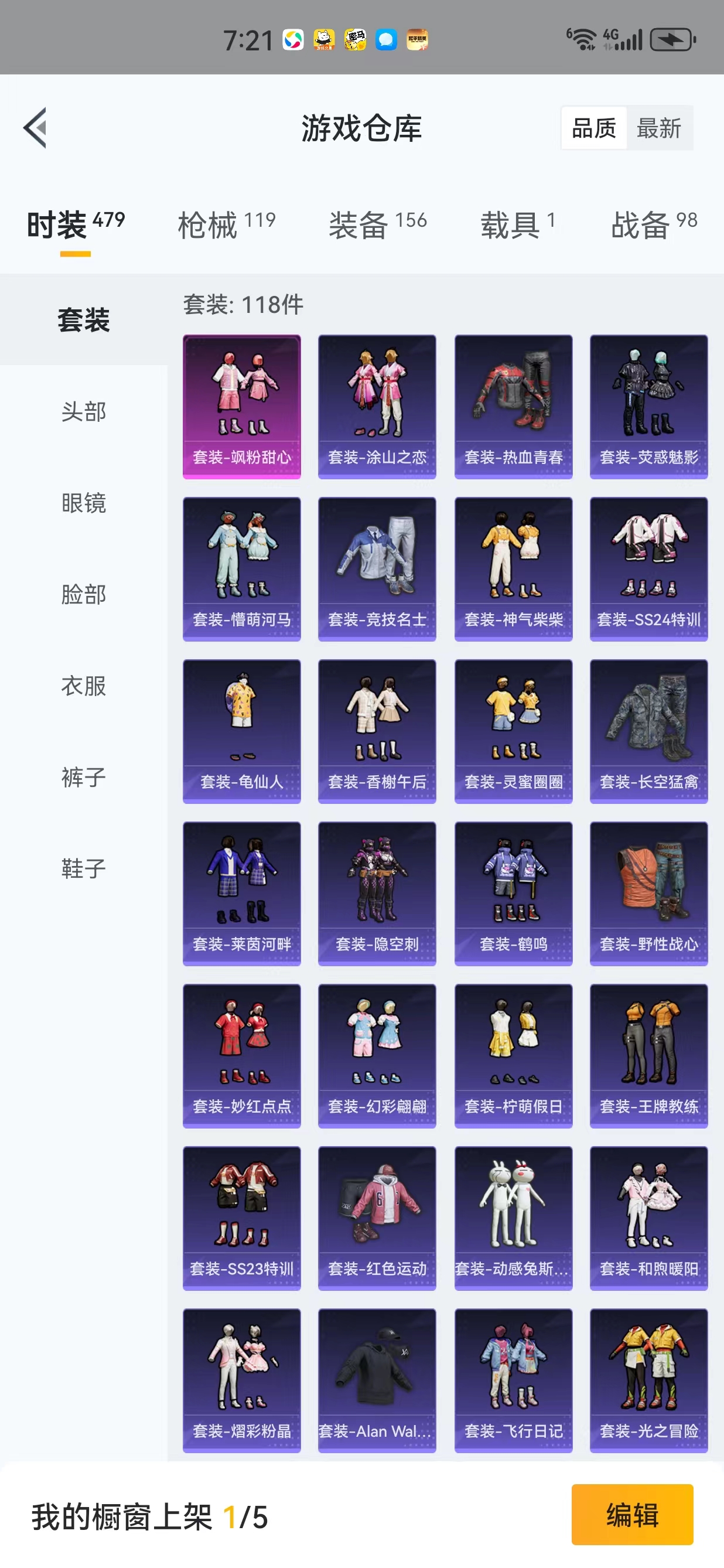The width and height of the screenshot is (724, 1568).
Task: Select the 裤子 category
Action: [x=84, y=777]
